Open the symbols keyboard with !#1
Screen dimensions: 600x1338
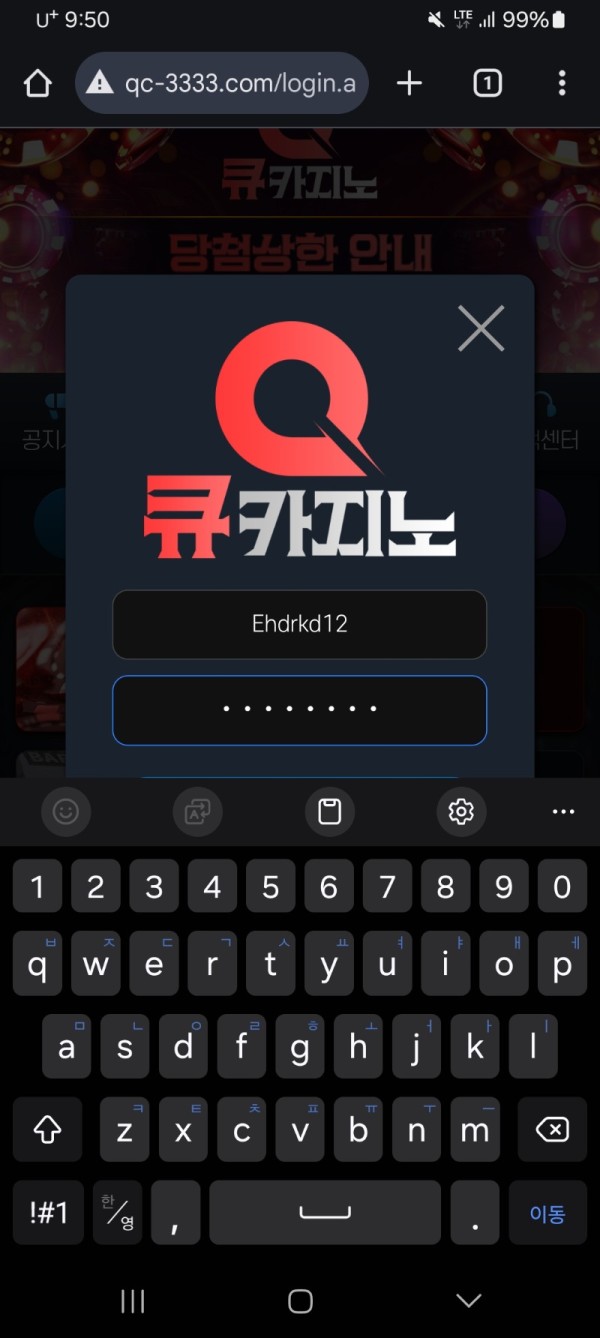pyautogui.click(x=47, y=1213)
